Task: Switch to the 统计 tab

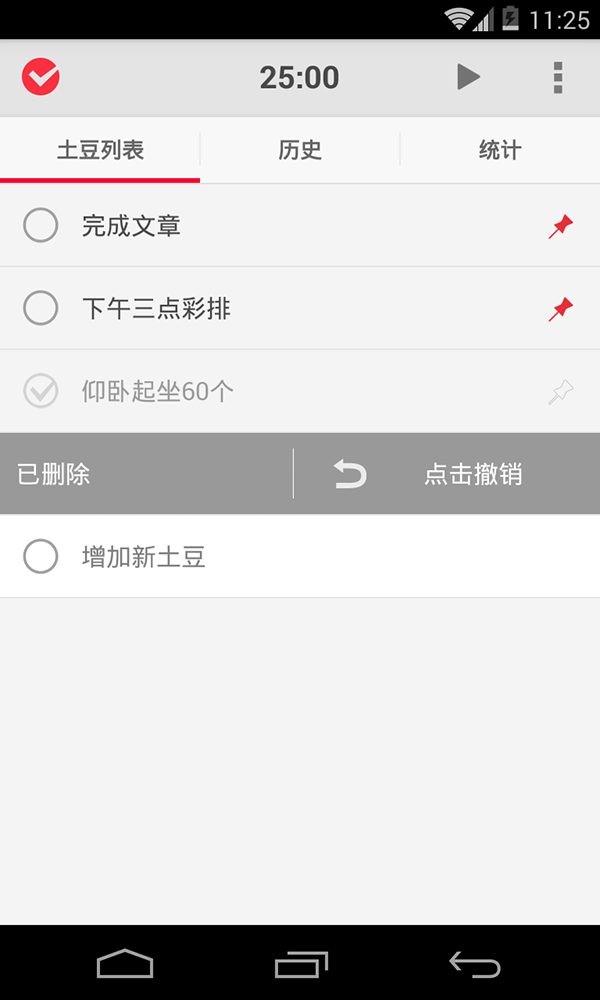Action: tap(500, 150)
